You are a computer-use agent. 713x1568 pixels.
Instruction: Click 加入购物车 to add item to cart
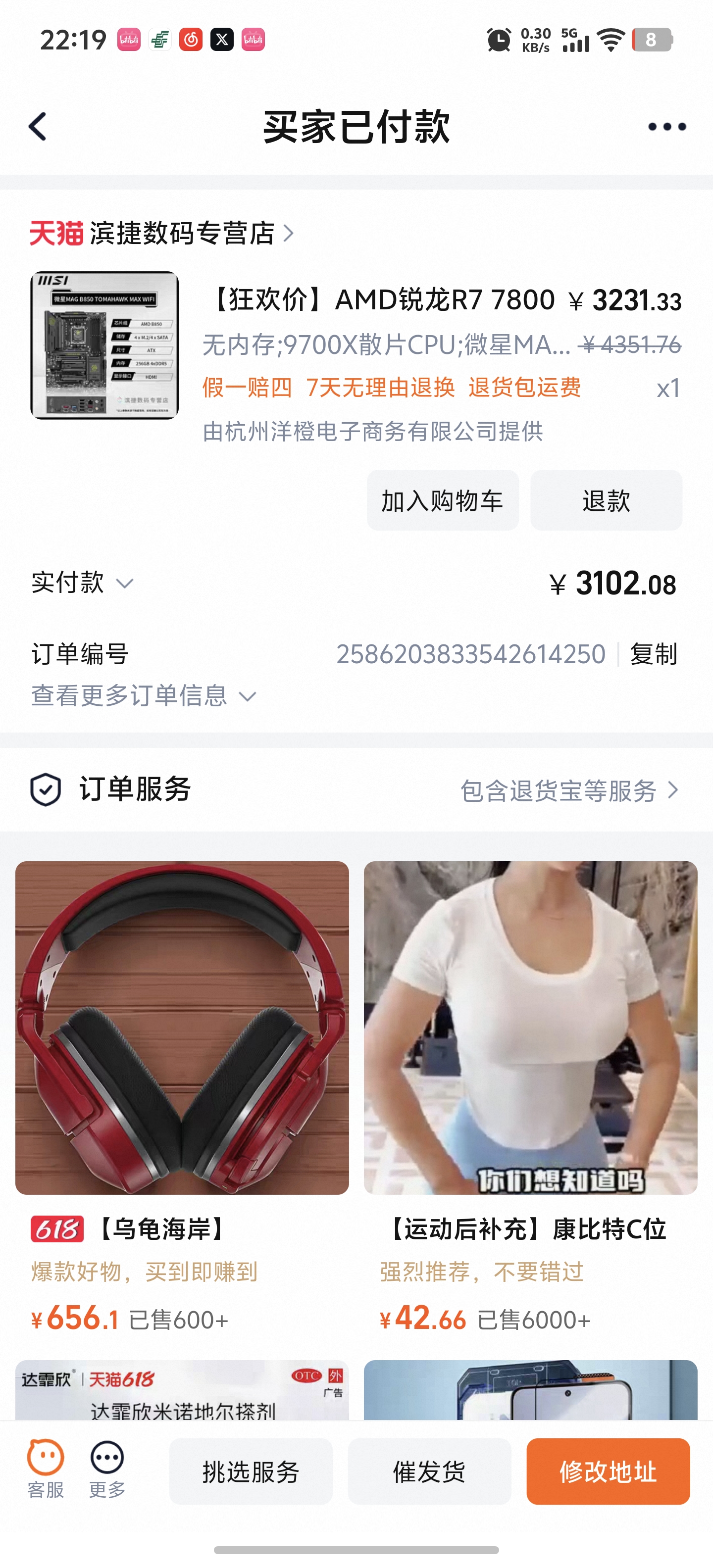[443, 500]
